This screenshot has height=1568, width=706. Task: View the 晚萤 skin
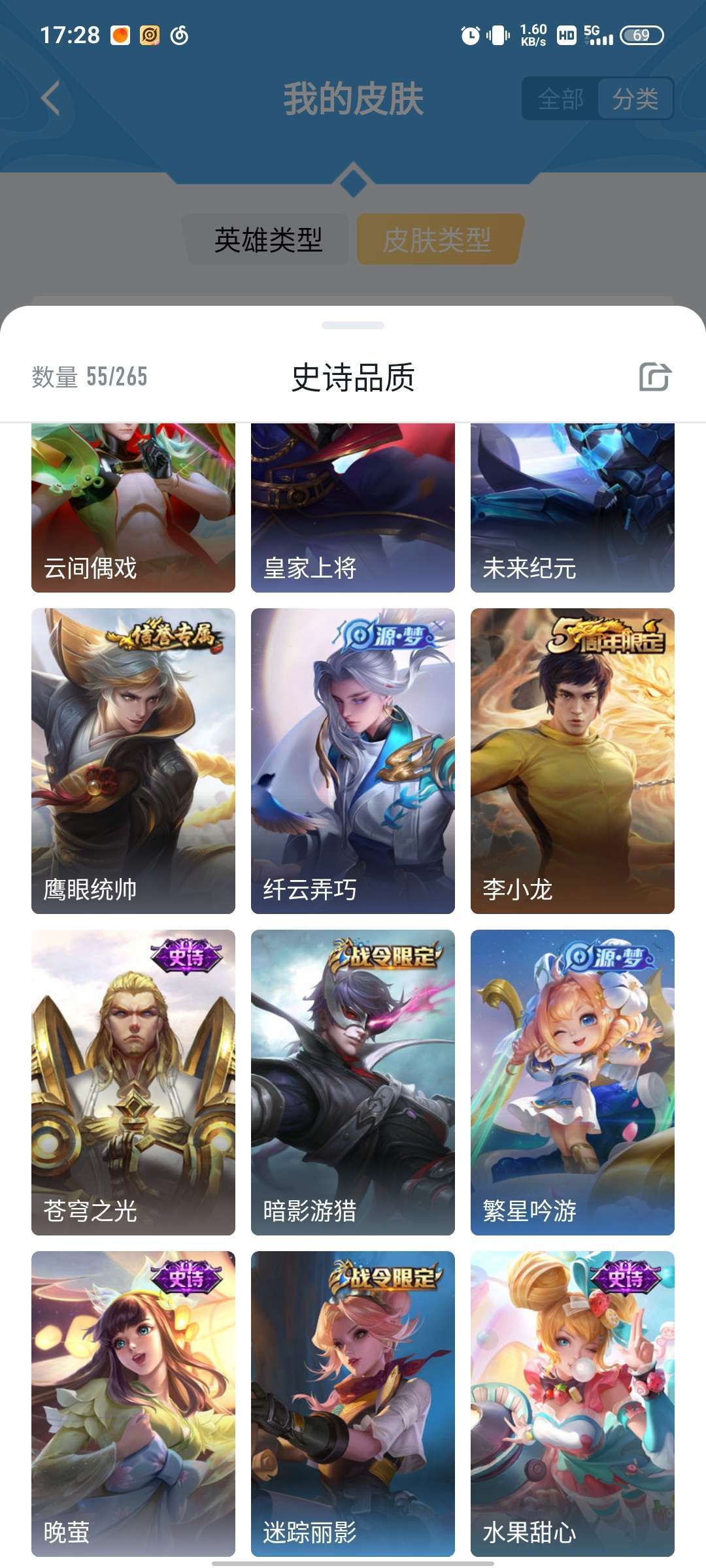pos(133,1404)
